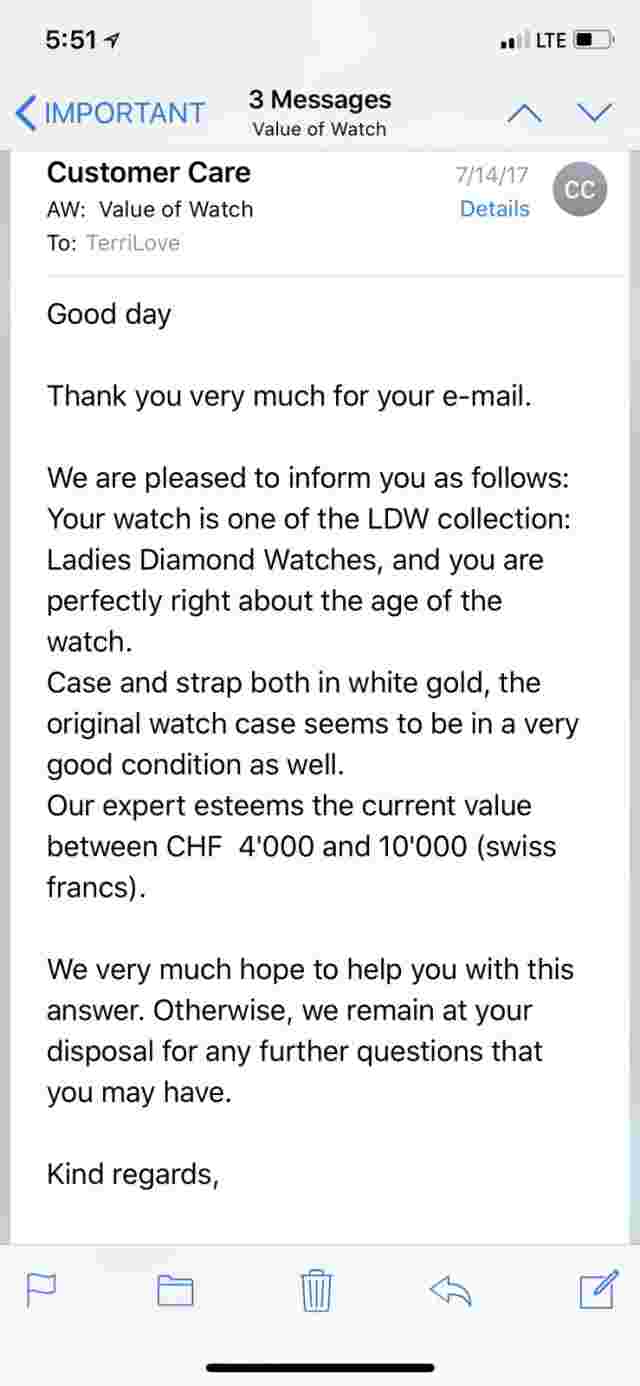Open Details for the sender header
This screenshot has width=640, height=1386.
pos(494,209)
